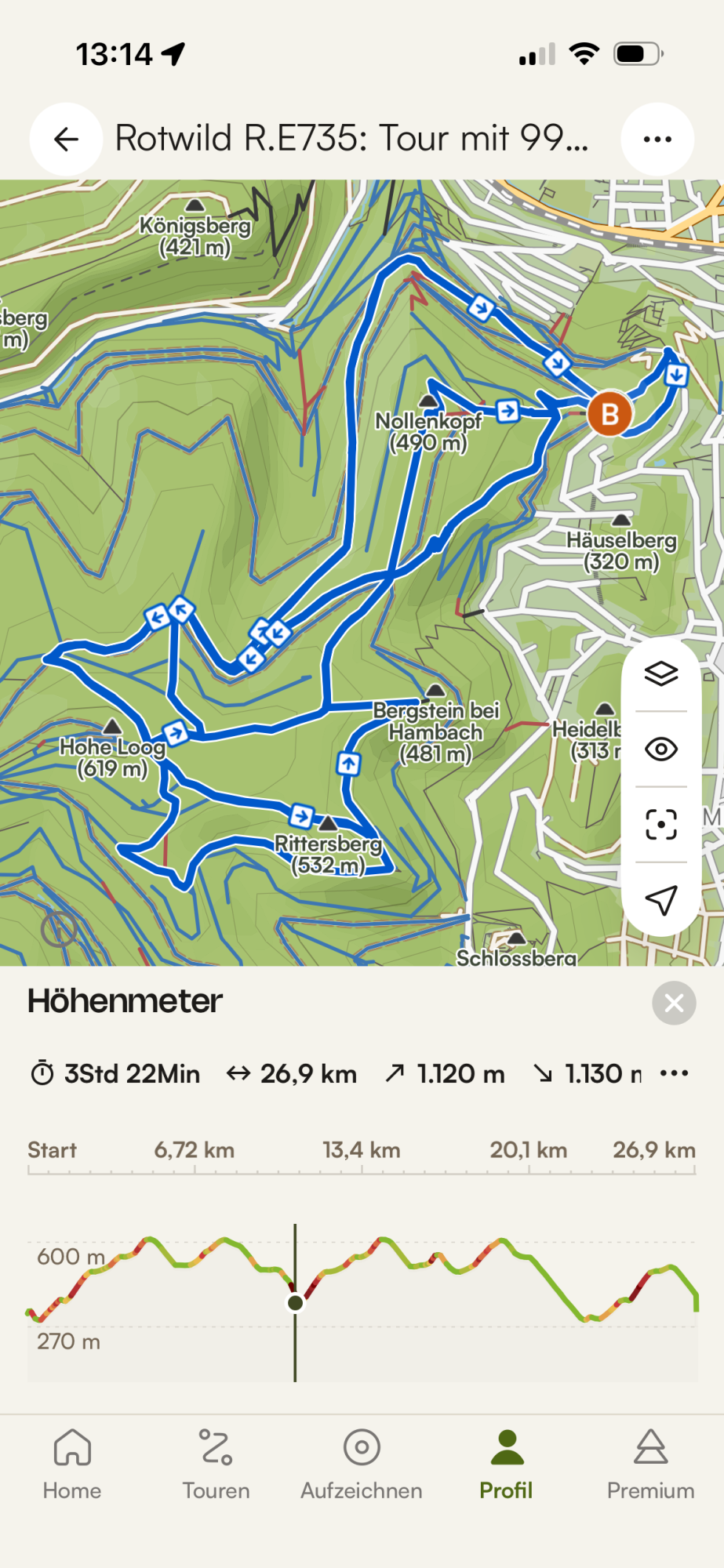Image resolution: width=724 pixels, height=1568 pixels.
Task: Select the Profil tab
Action: [506, 1463]
